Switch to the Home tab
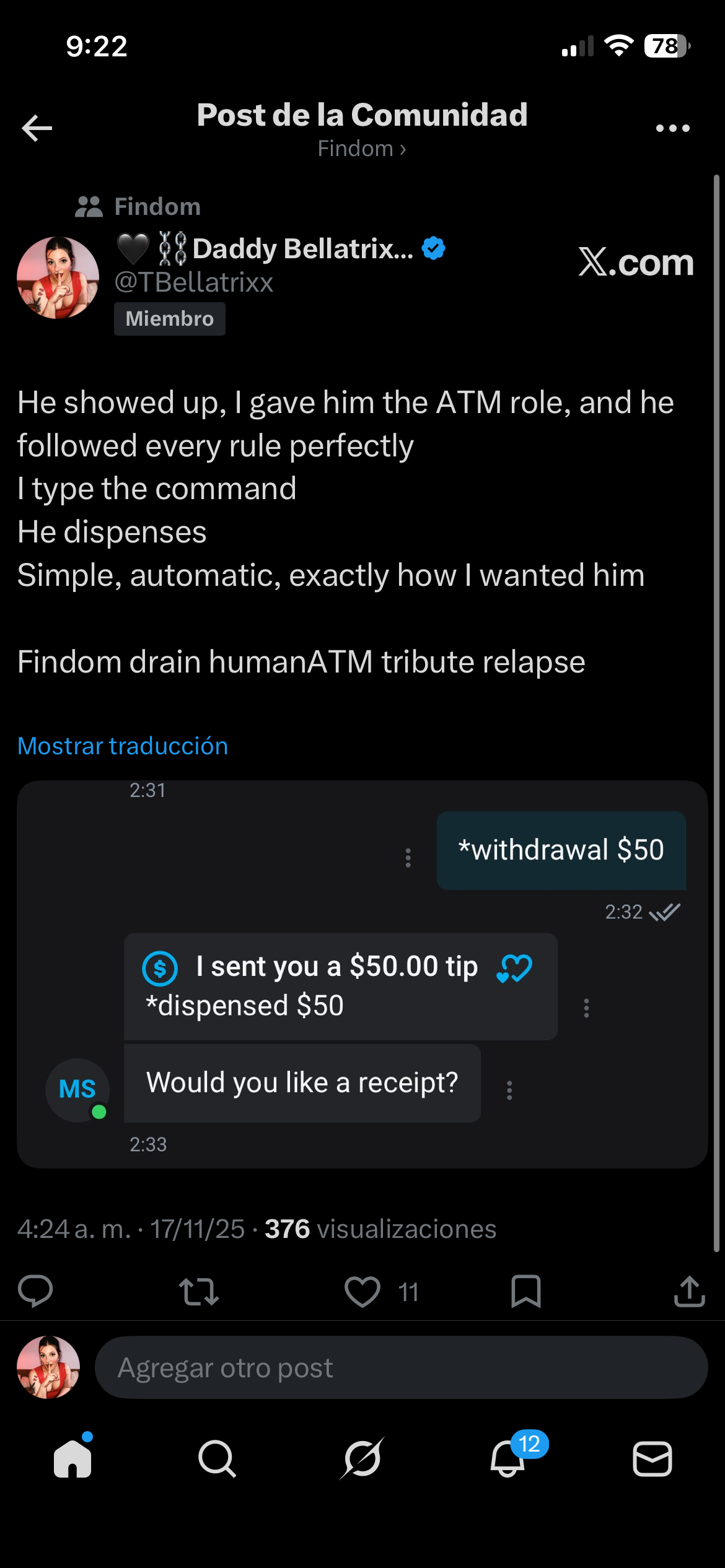This screenshot has width=725, height=1568. click(72, 1458)
